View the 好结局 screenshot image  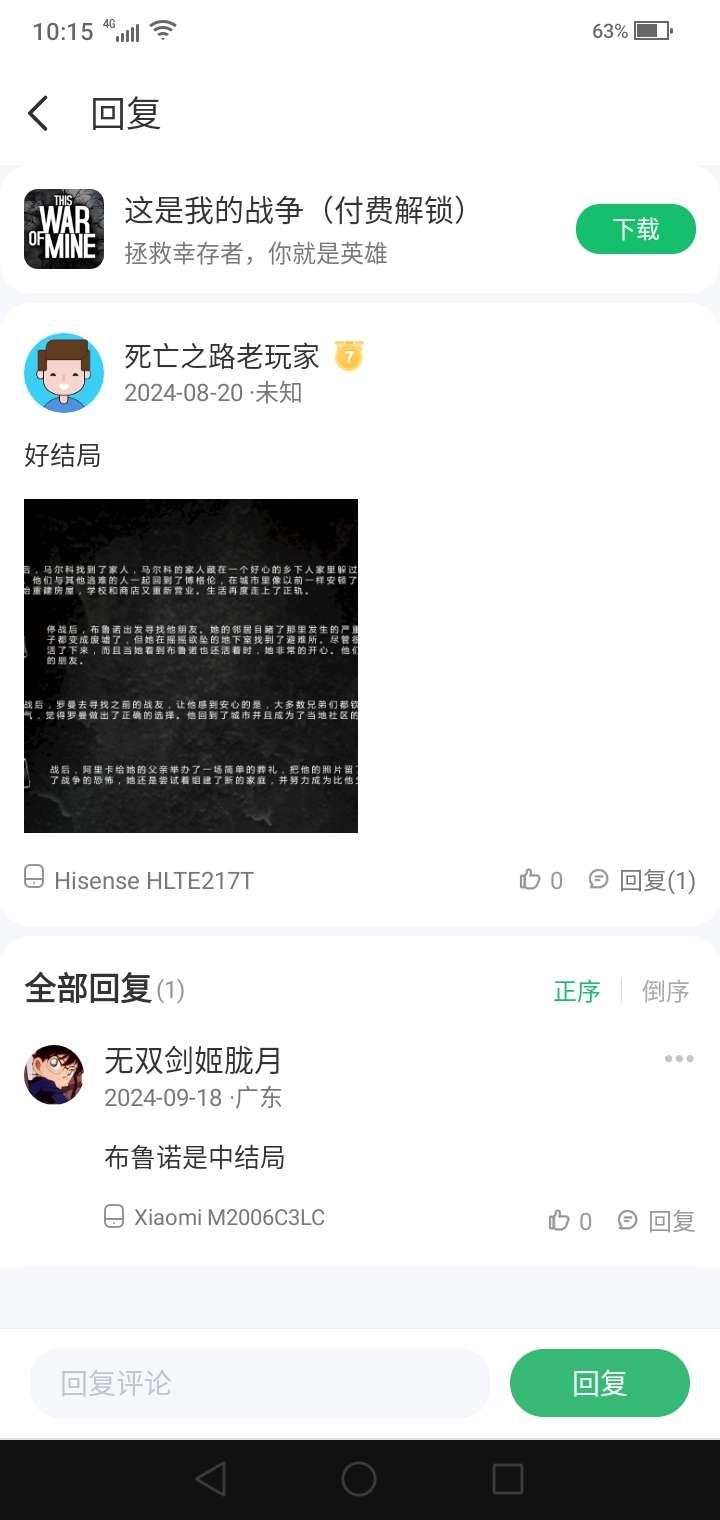point(191,665)
